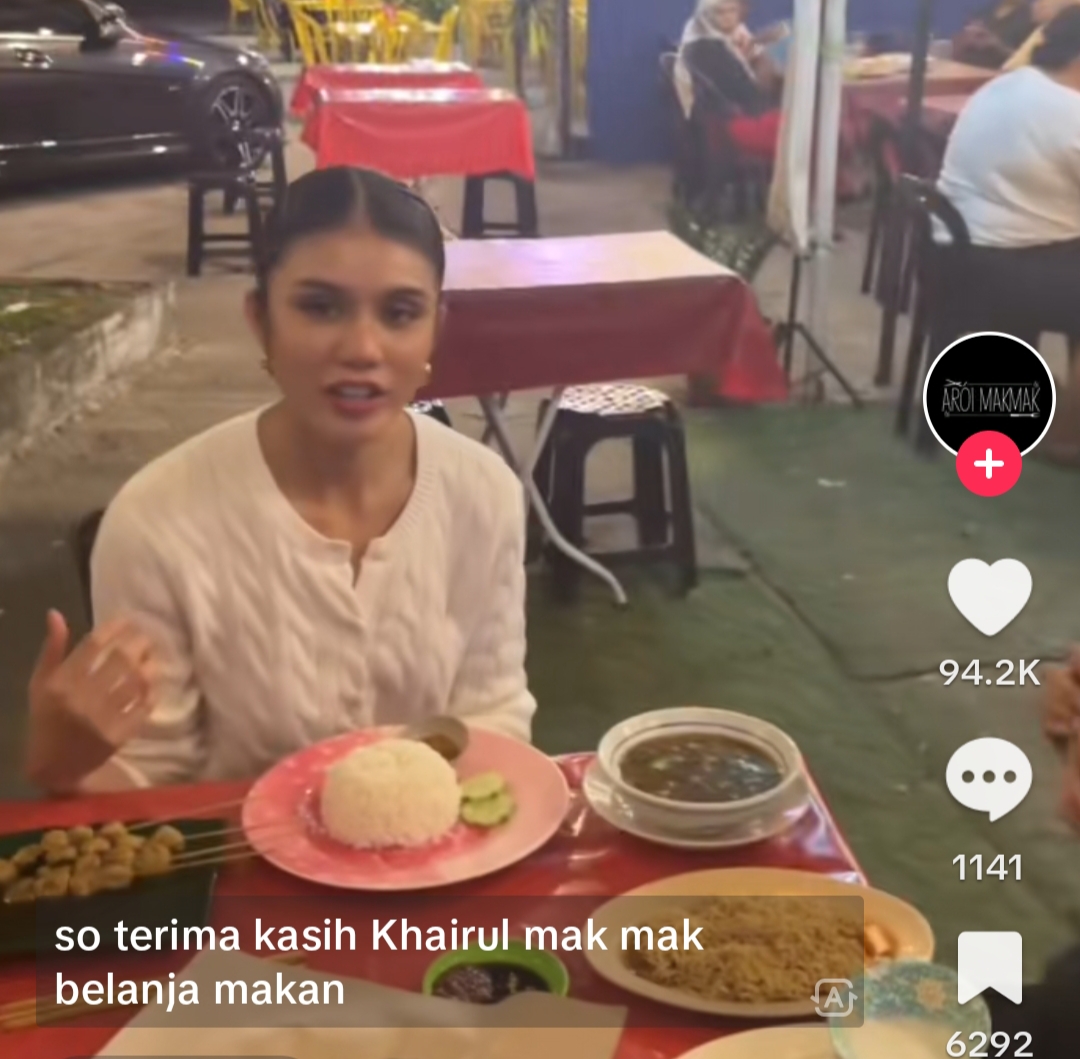Viewport: 1080px width, 1059px height.
Task: Open the Aroi Makmak profile avatar
Action: pos(988,395)
